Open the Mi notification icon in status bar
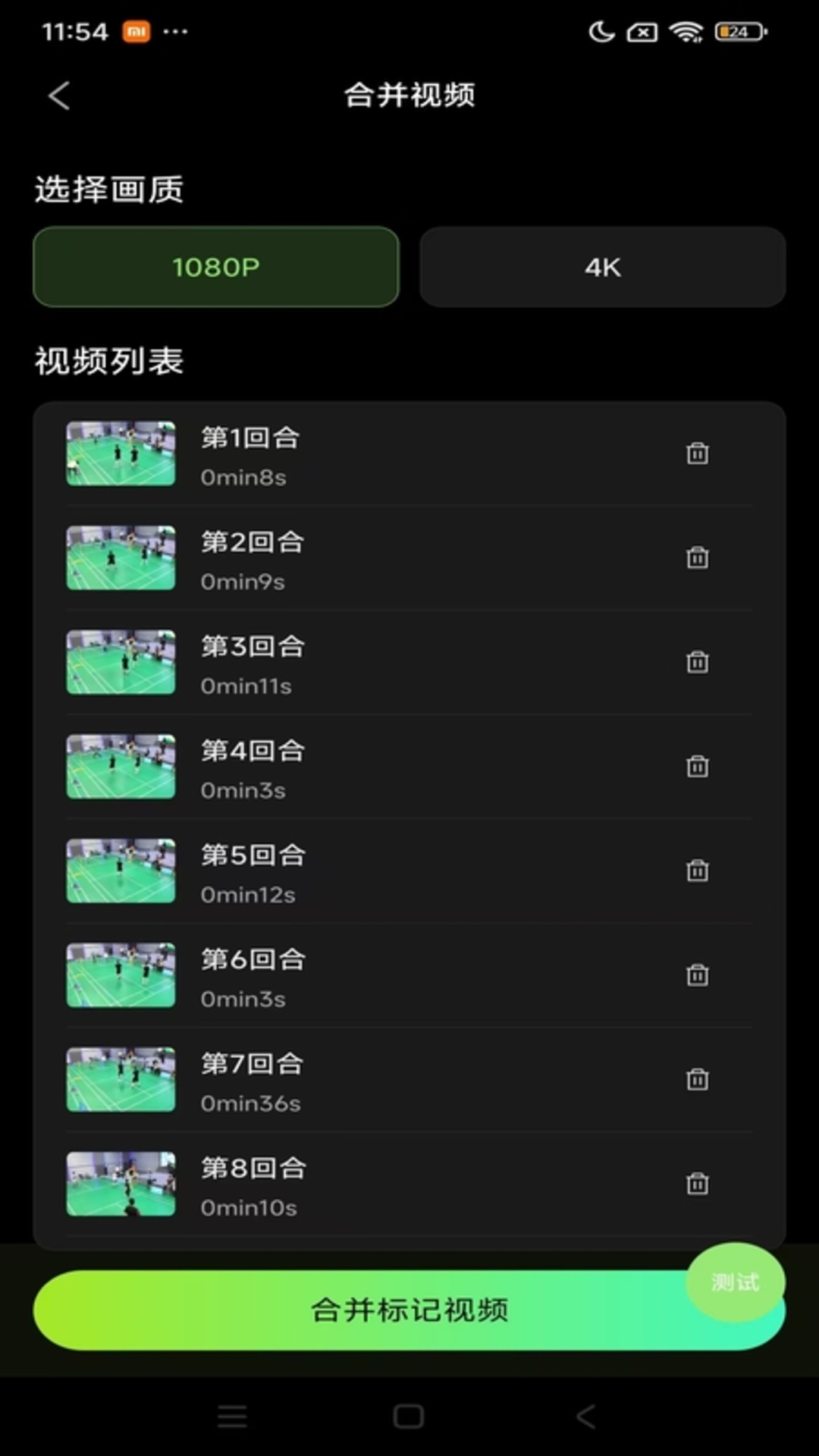The height and width of the screenshot is (1456, 819). coord(136,32)
